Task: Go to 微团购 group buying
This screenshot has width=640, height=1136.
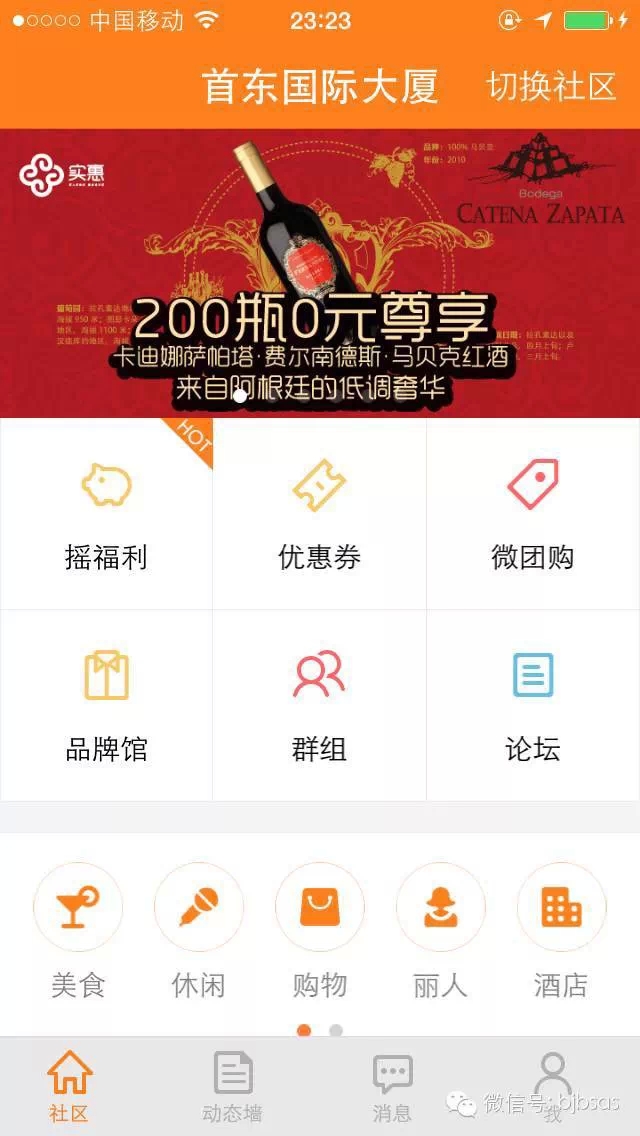Action: (x=532, y=515)
